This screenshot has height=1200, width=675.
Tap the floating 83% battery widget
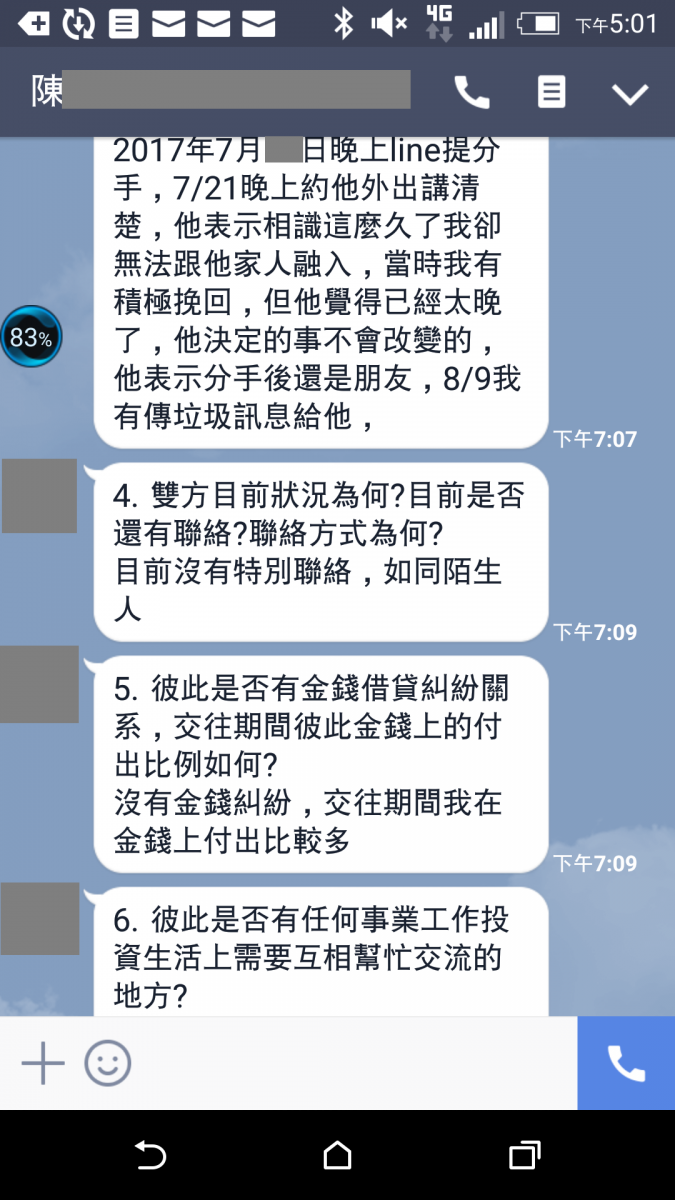31,337
